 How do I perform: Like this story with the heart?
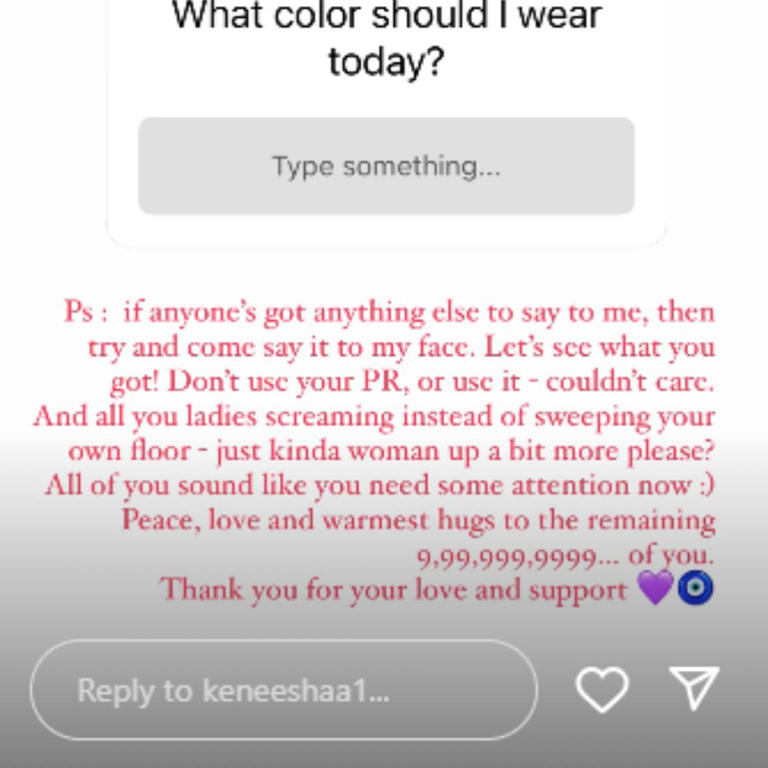602,689
